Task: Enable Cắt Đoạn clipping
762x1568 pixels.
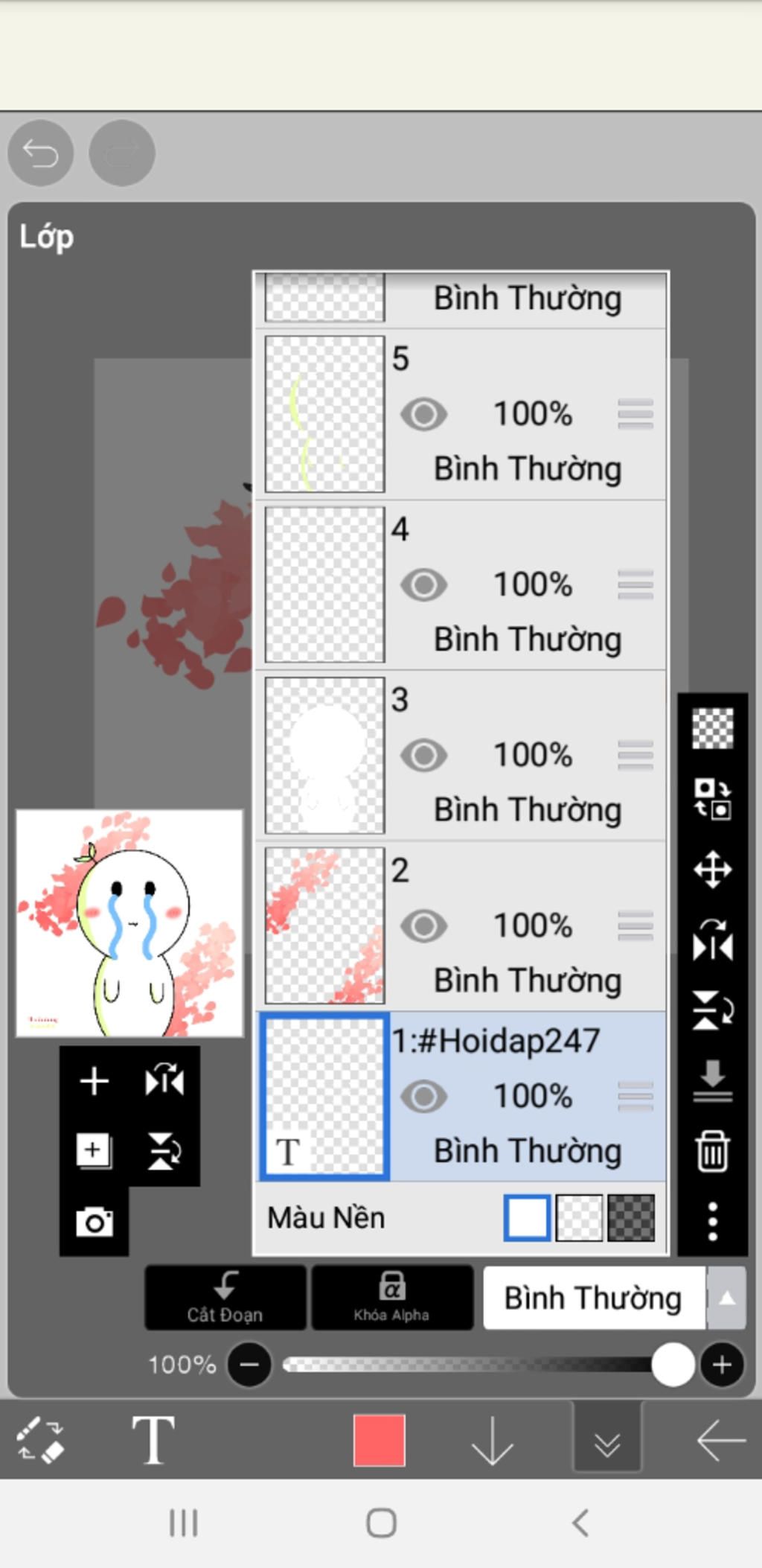Action: click(225, 1298)
